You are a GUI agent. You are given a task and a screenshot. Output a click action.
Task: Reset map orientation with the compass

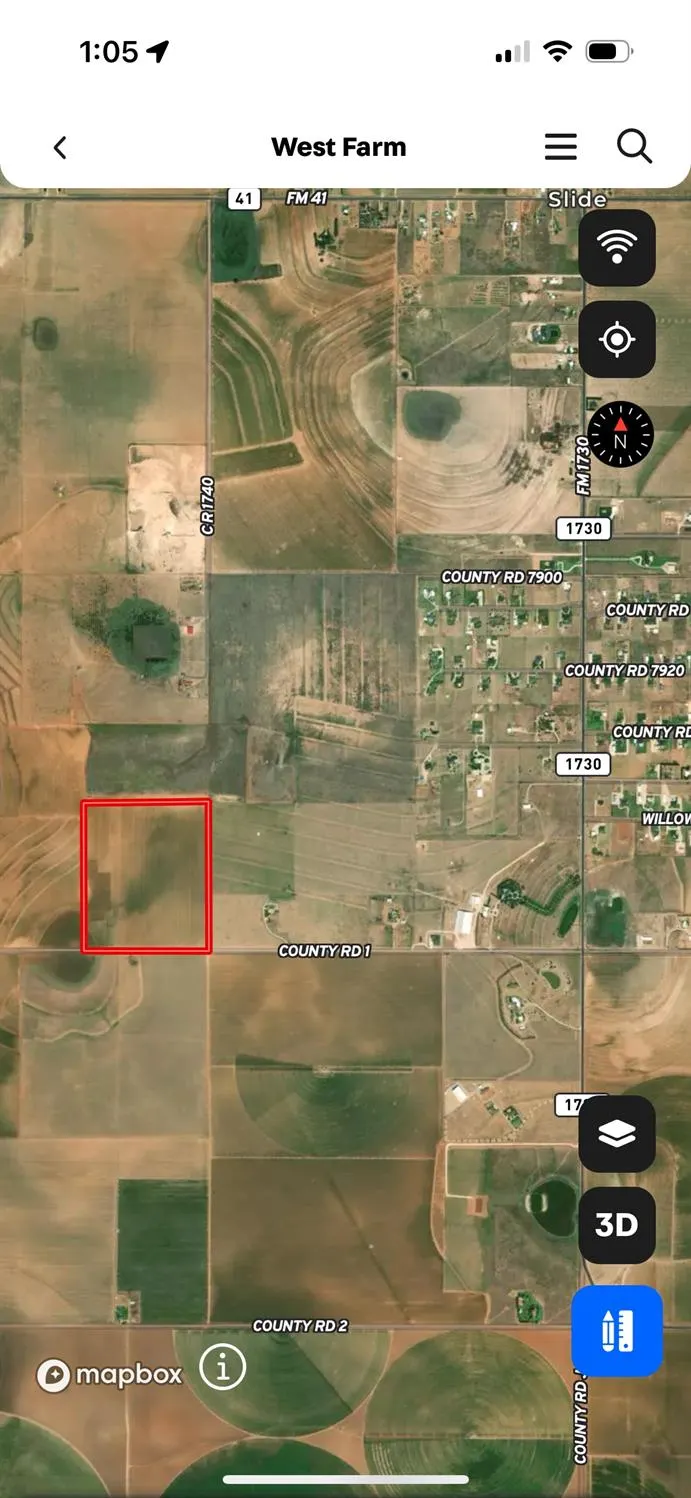click(620, 435)
